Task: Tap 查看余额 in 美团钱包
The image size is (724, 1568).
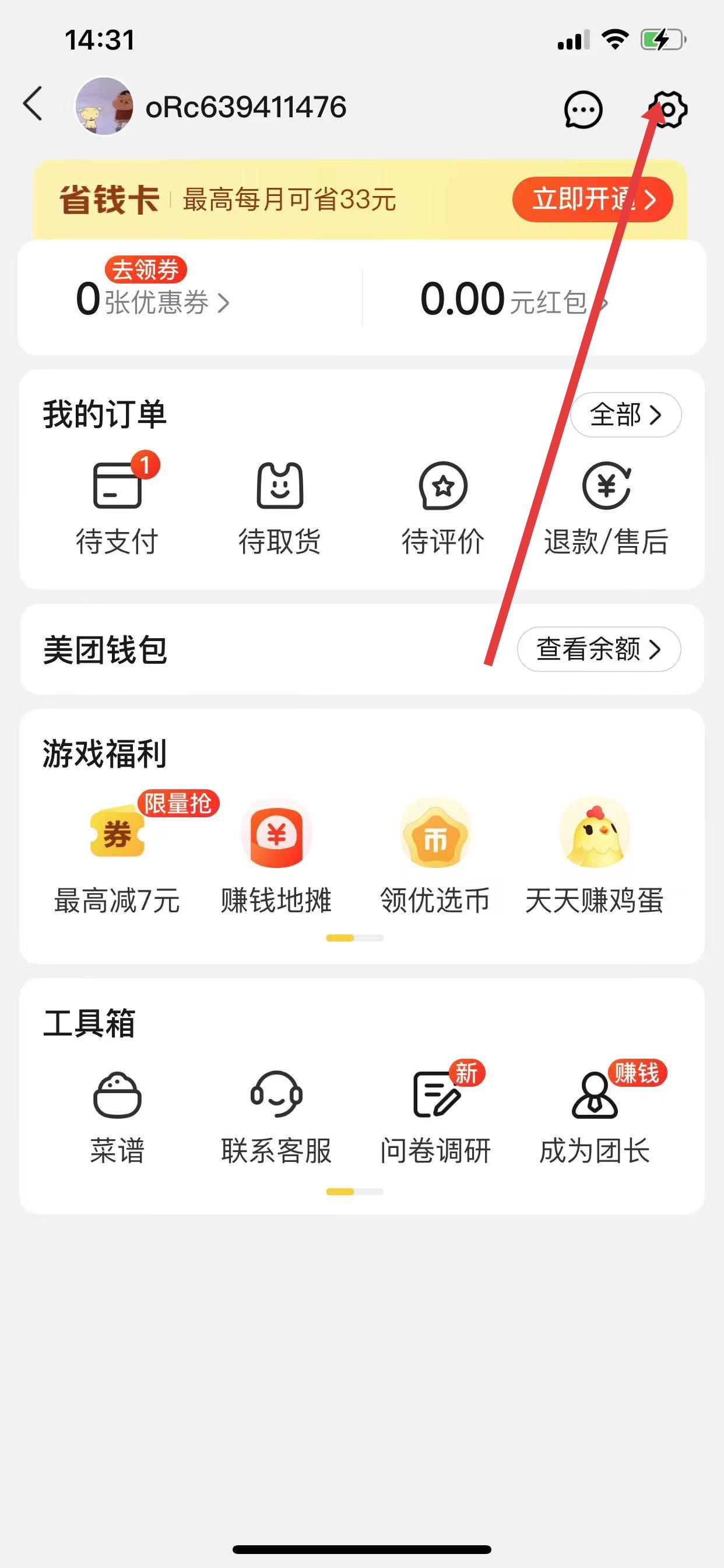Action: [x=599, y=649]
